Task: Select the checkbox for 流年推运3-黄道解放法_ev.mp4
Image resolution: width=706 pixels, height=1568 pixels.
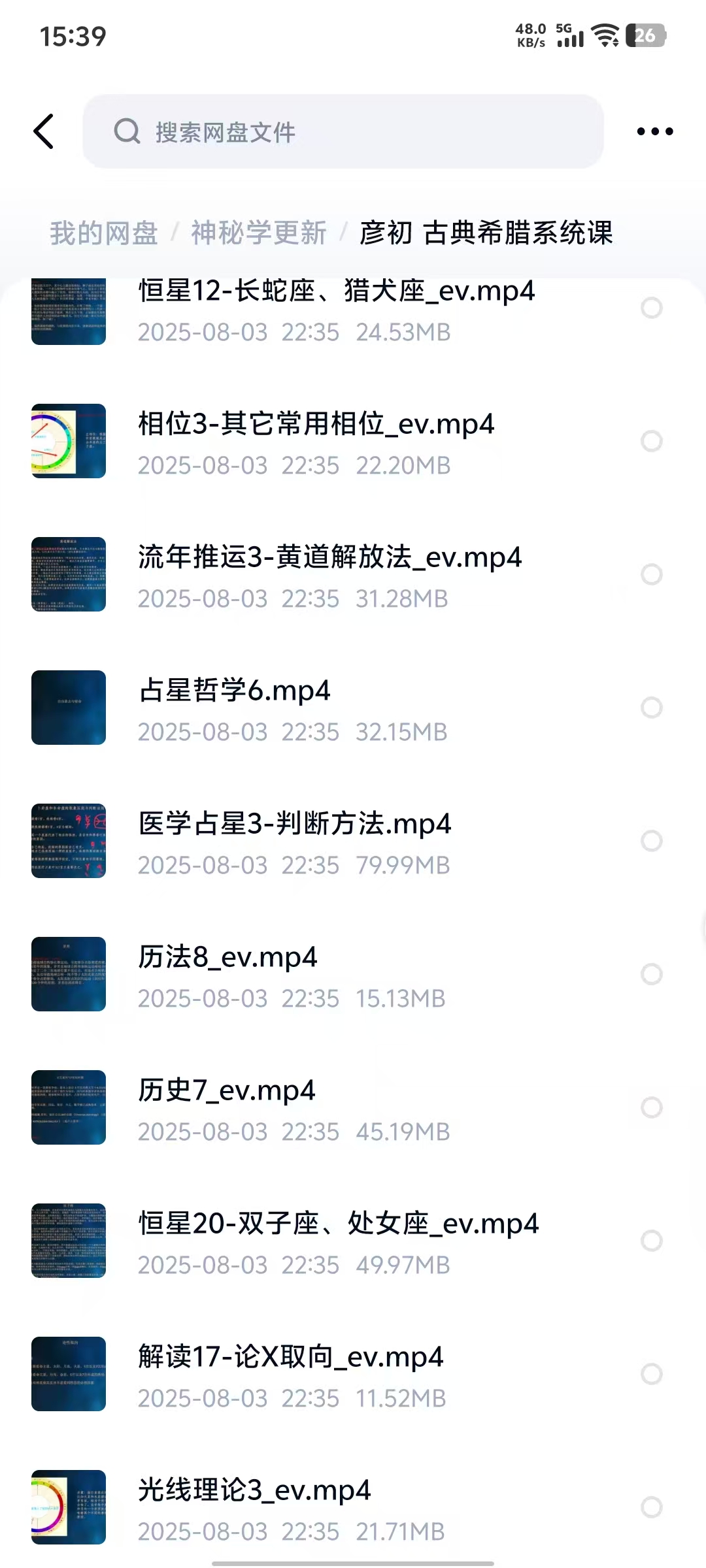Action: point(652,574)
